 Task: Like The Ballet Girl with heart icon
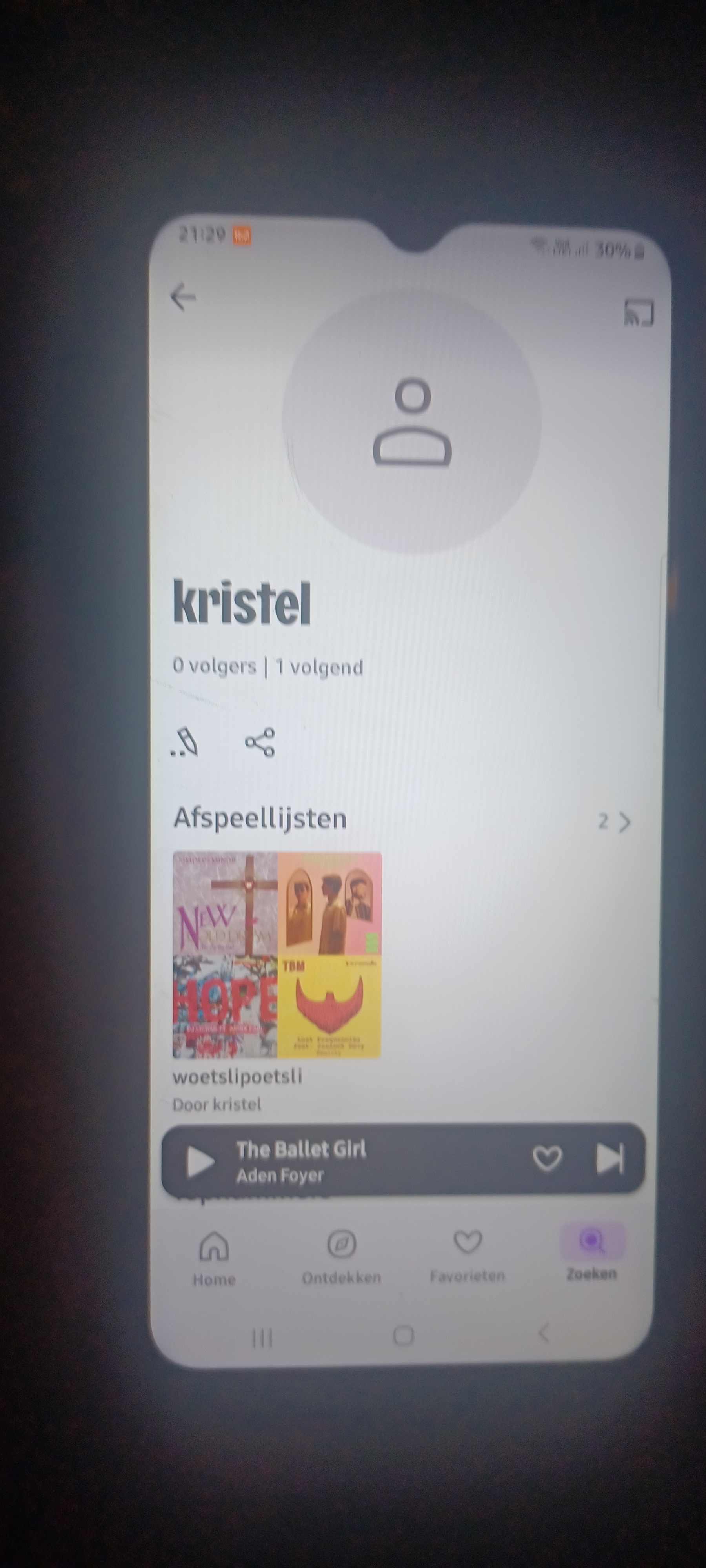click(547, 1158)
